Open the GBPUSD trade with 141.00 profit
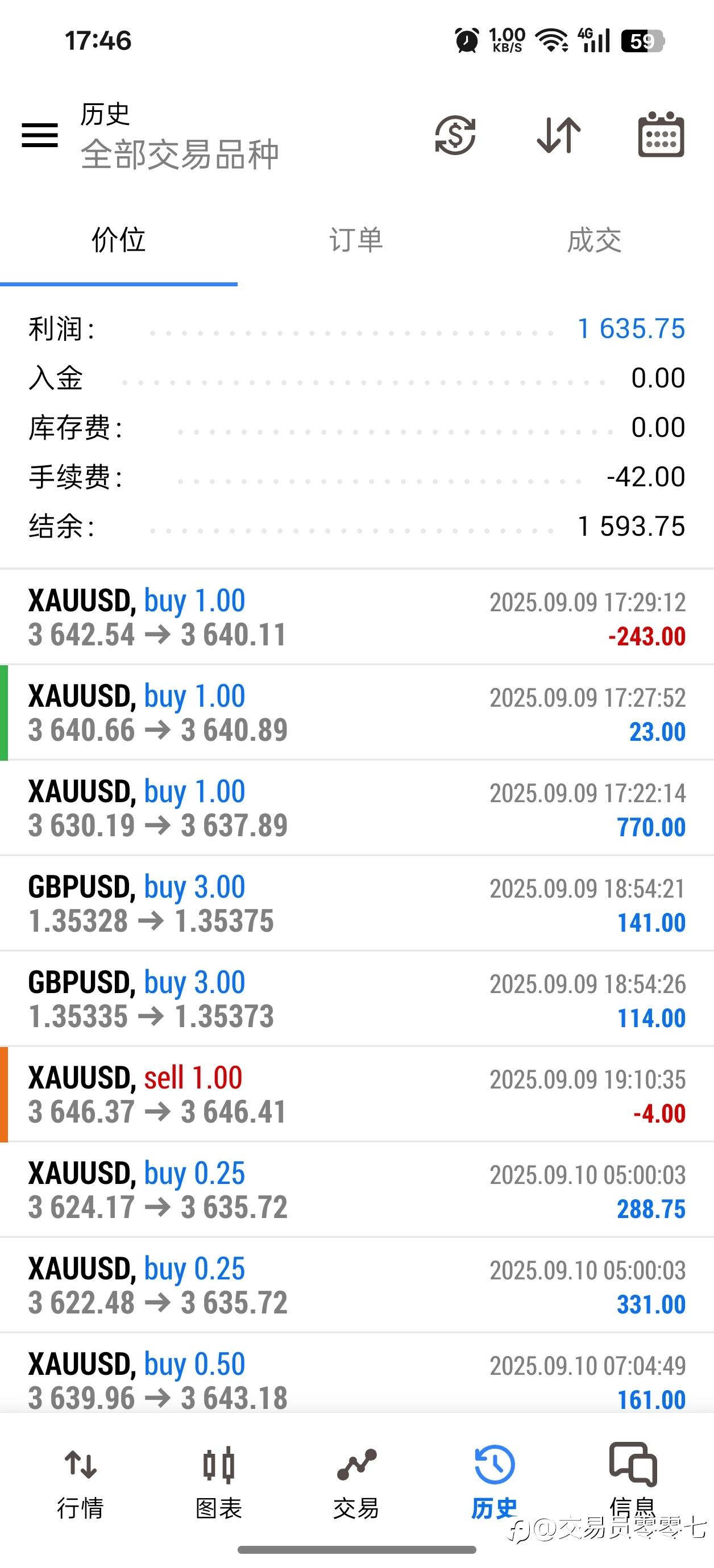Screen dimensions: 714x1568 coord(357,903)
